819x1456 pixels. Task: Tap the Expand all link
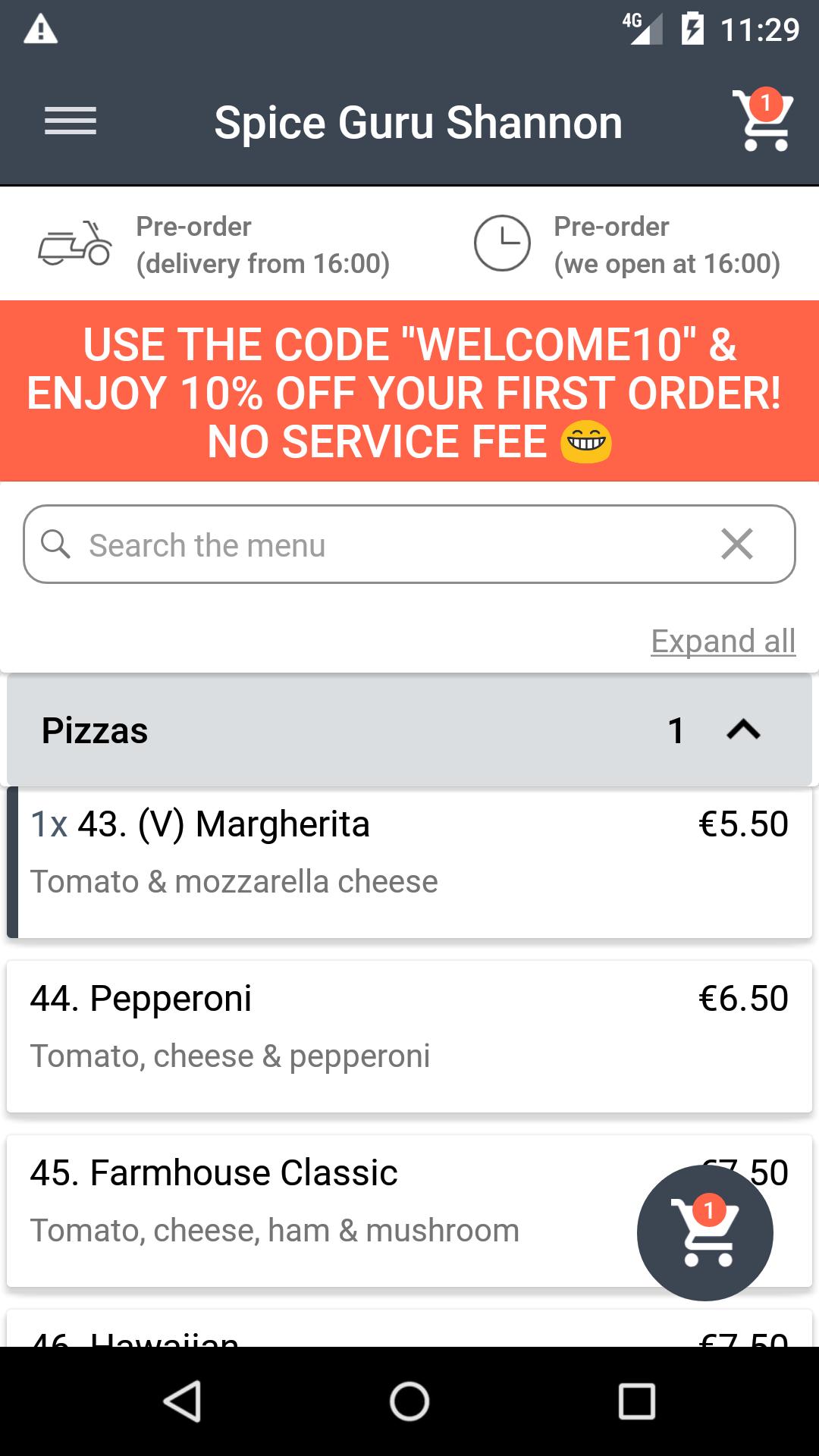click(723, 641)
